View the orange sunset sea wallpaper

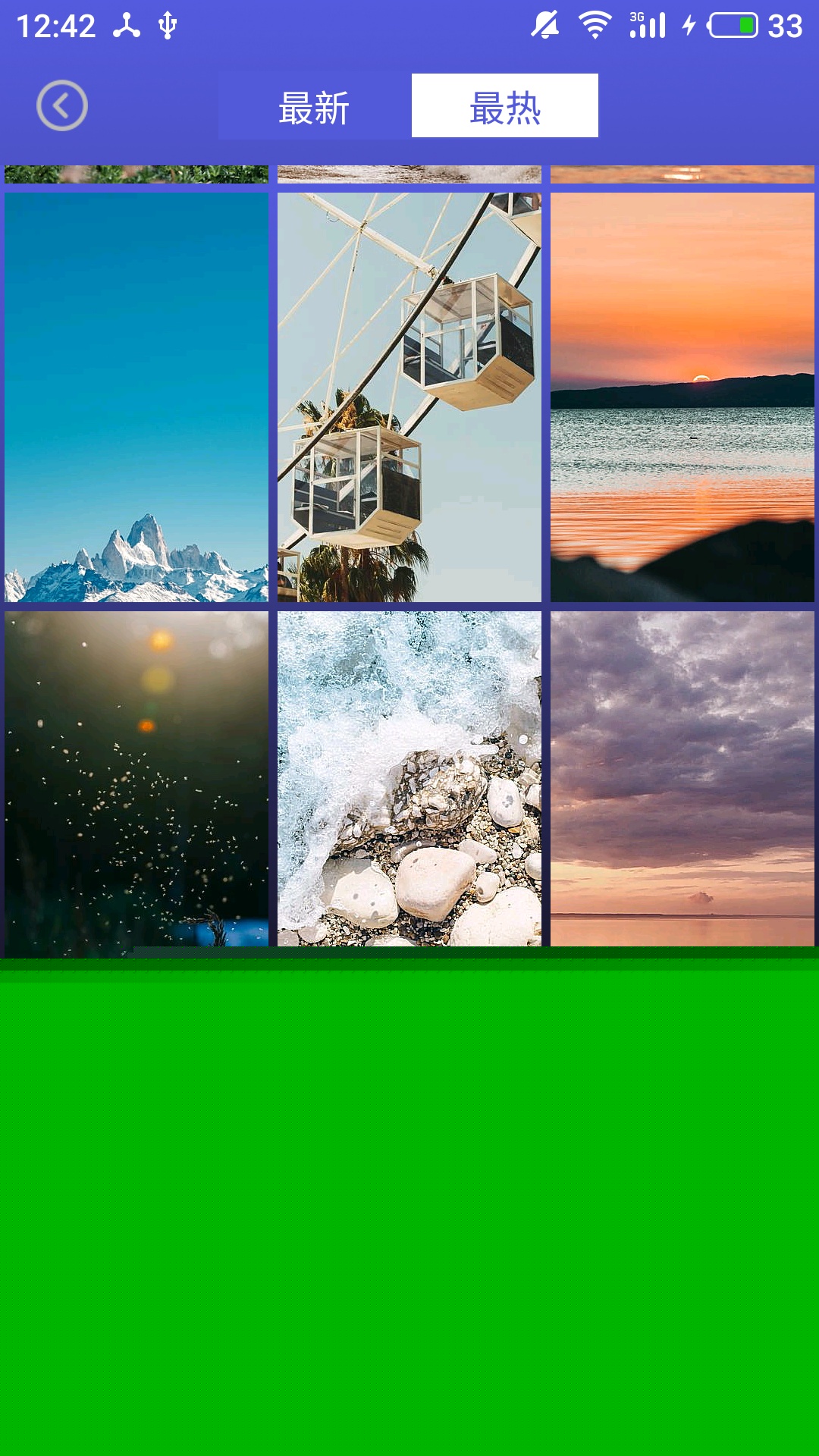click(682, 397)
